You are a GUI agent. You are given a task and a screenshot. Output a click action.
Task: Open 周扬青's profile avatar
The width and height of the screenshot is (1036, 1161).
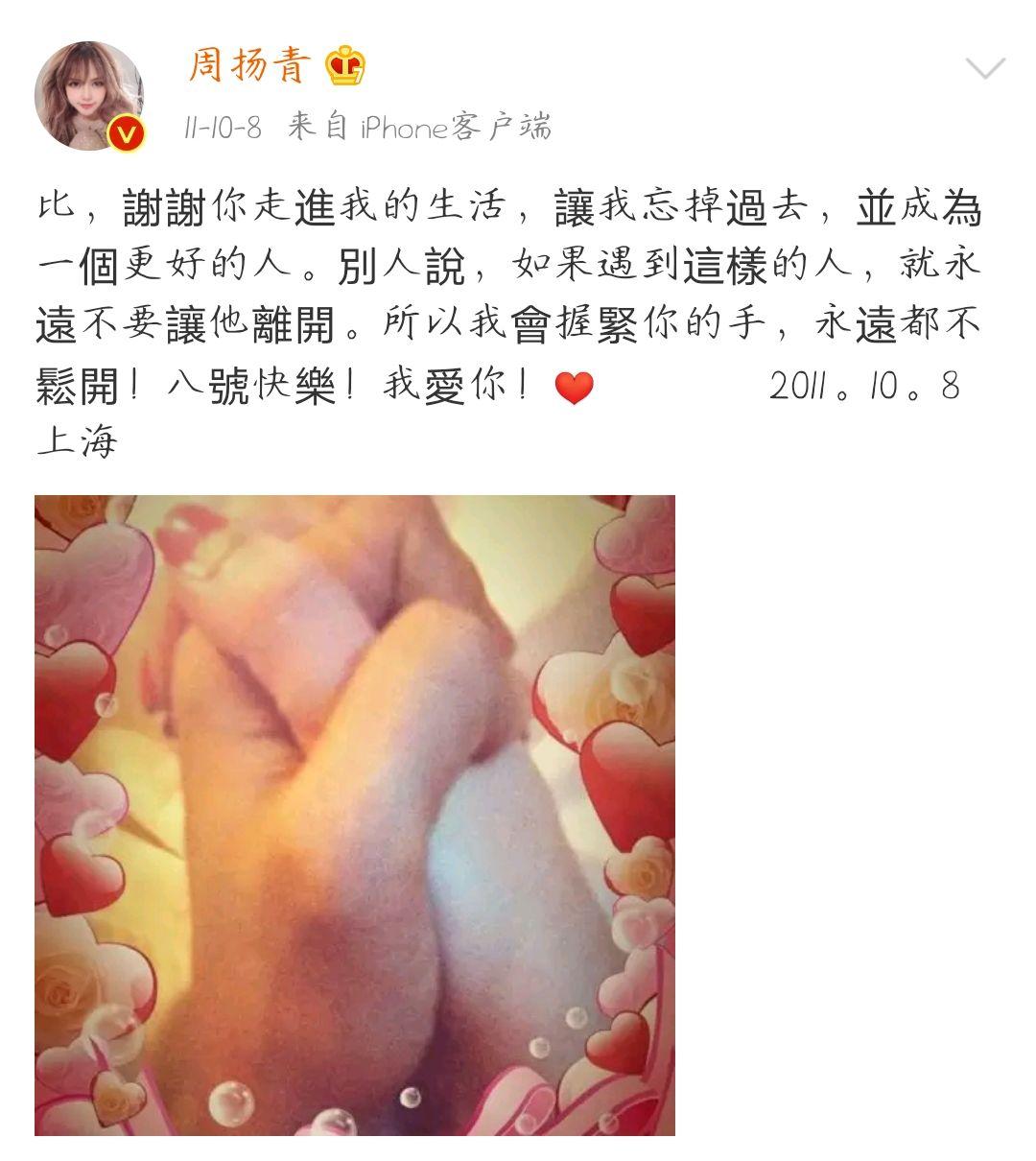pyautogui.click(x=88, y=95)
